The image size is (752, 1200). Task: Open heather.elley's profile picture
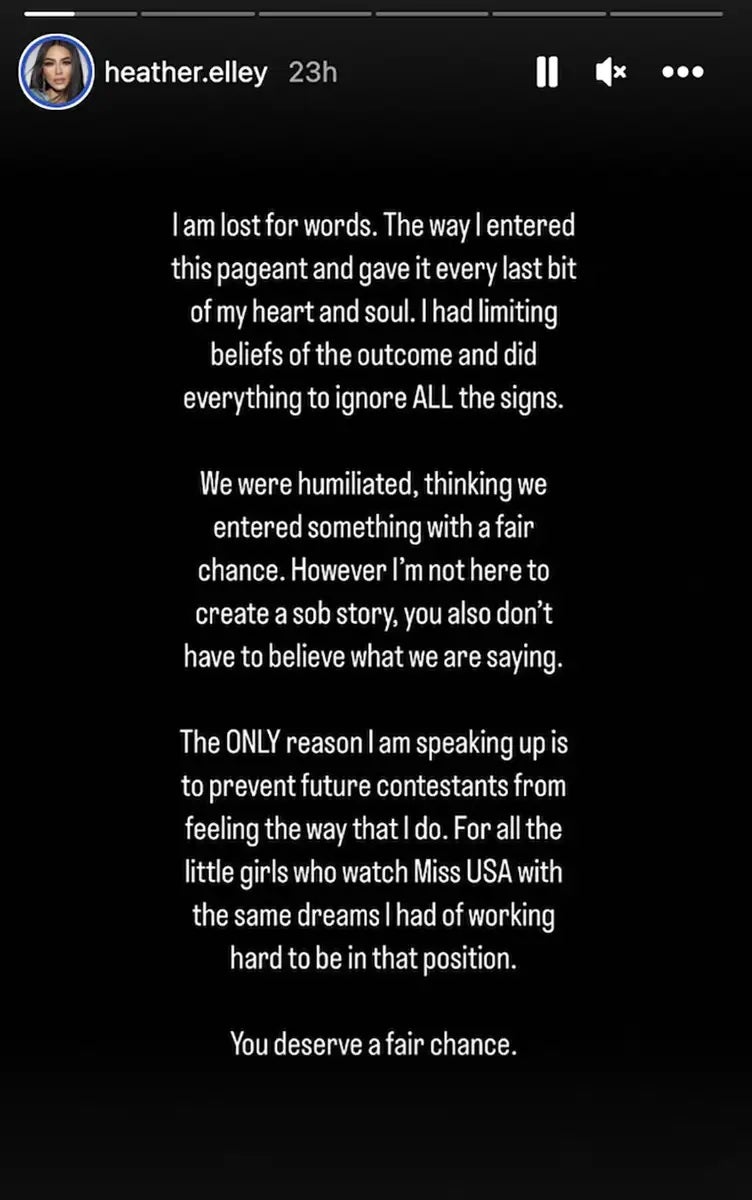(x=56, y=71)
